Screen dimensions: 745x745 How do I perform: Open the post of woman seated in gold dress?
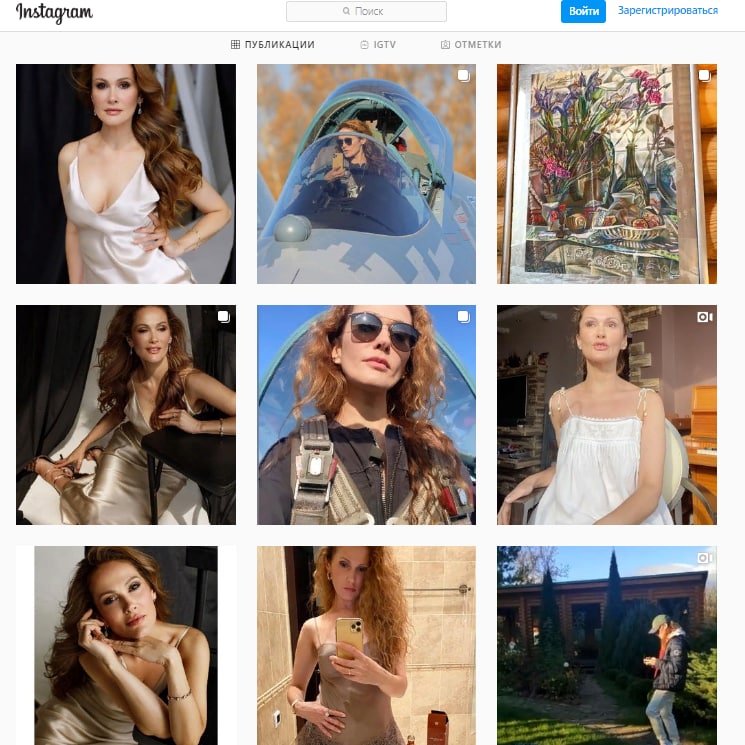[x=126, y=415]
